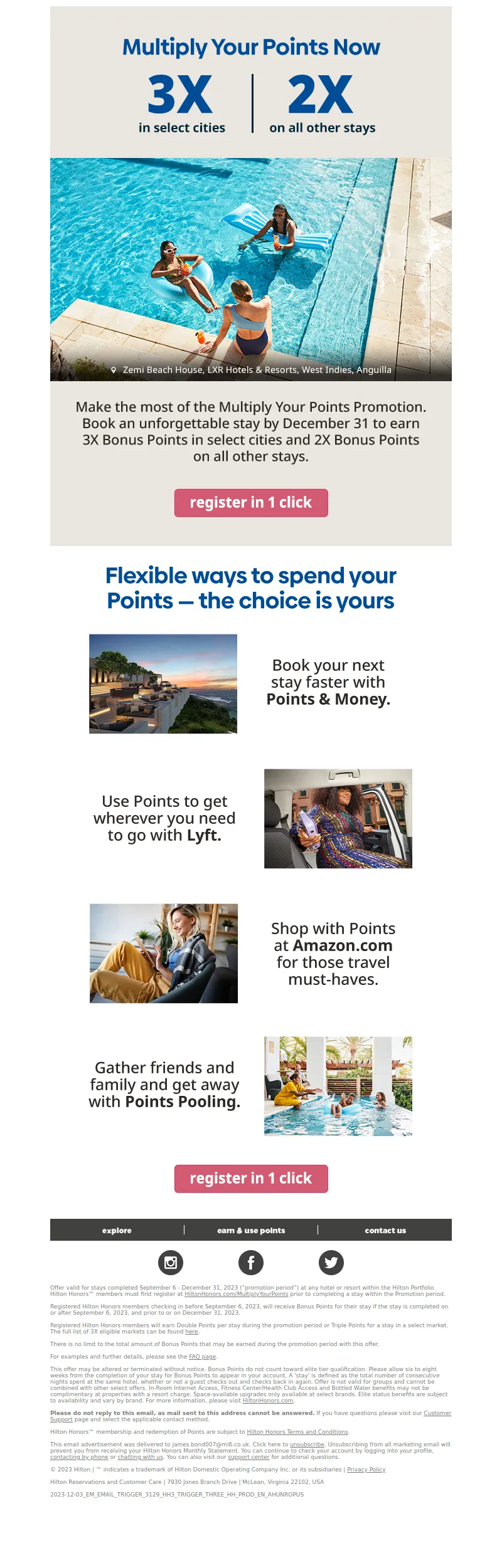Open the explore footer link
502x1568 pixels.
pos(117,1231)
